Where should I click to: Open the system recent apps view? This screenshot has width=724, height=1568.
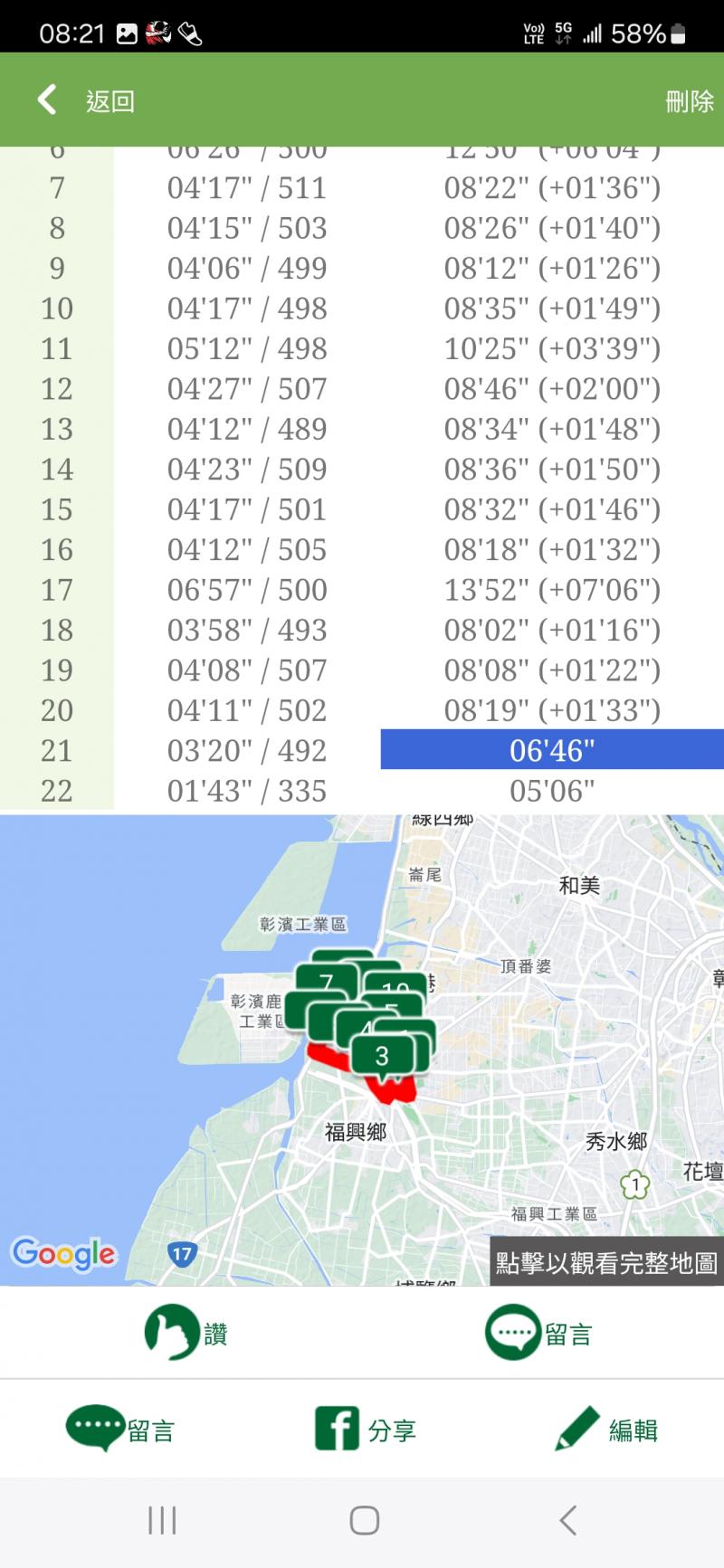tap(162, 1520)
